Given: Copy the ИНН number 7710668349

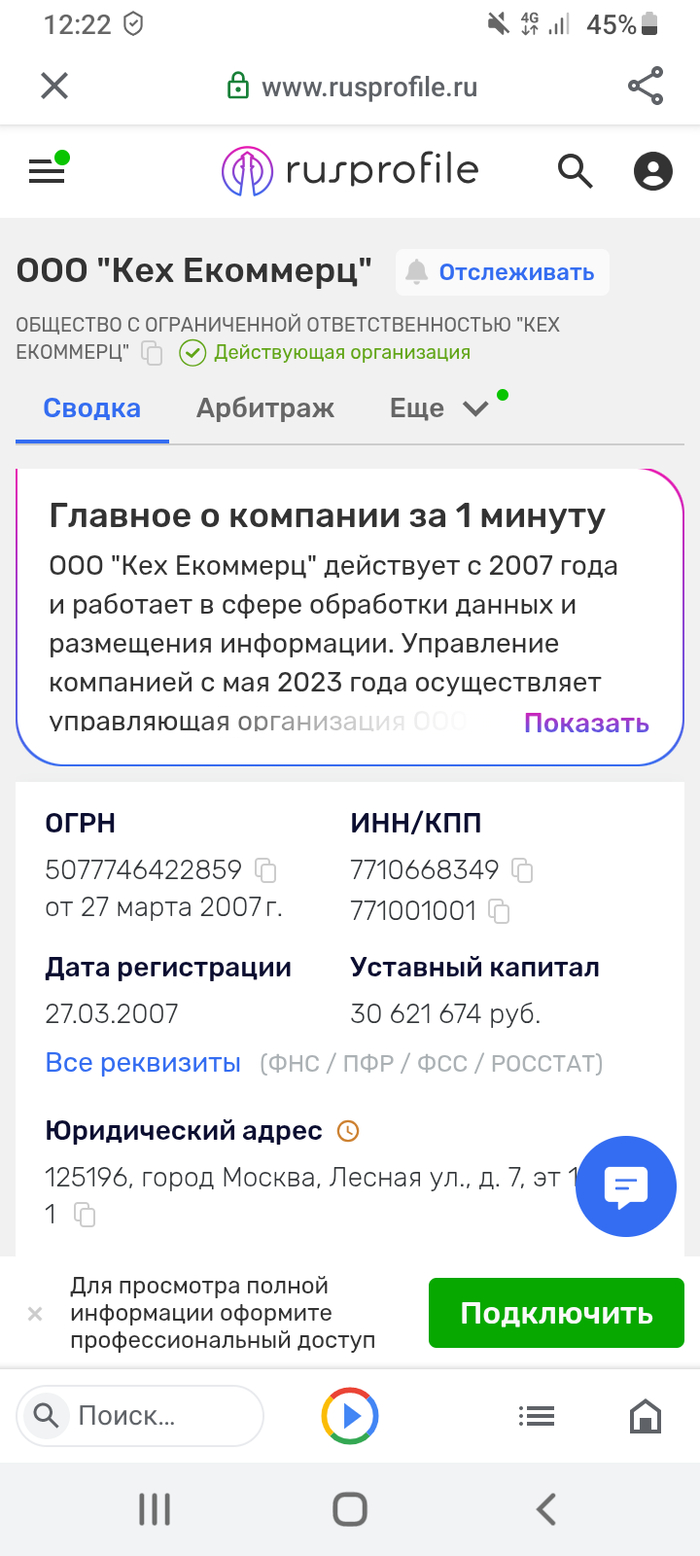Looking at the screenshot, I should [522, 870].
